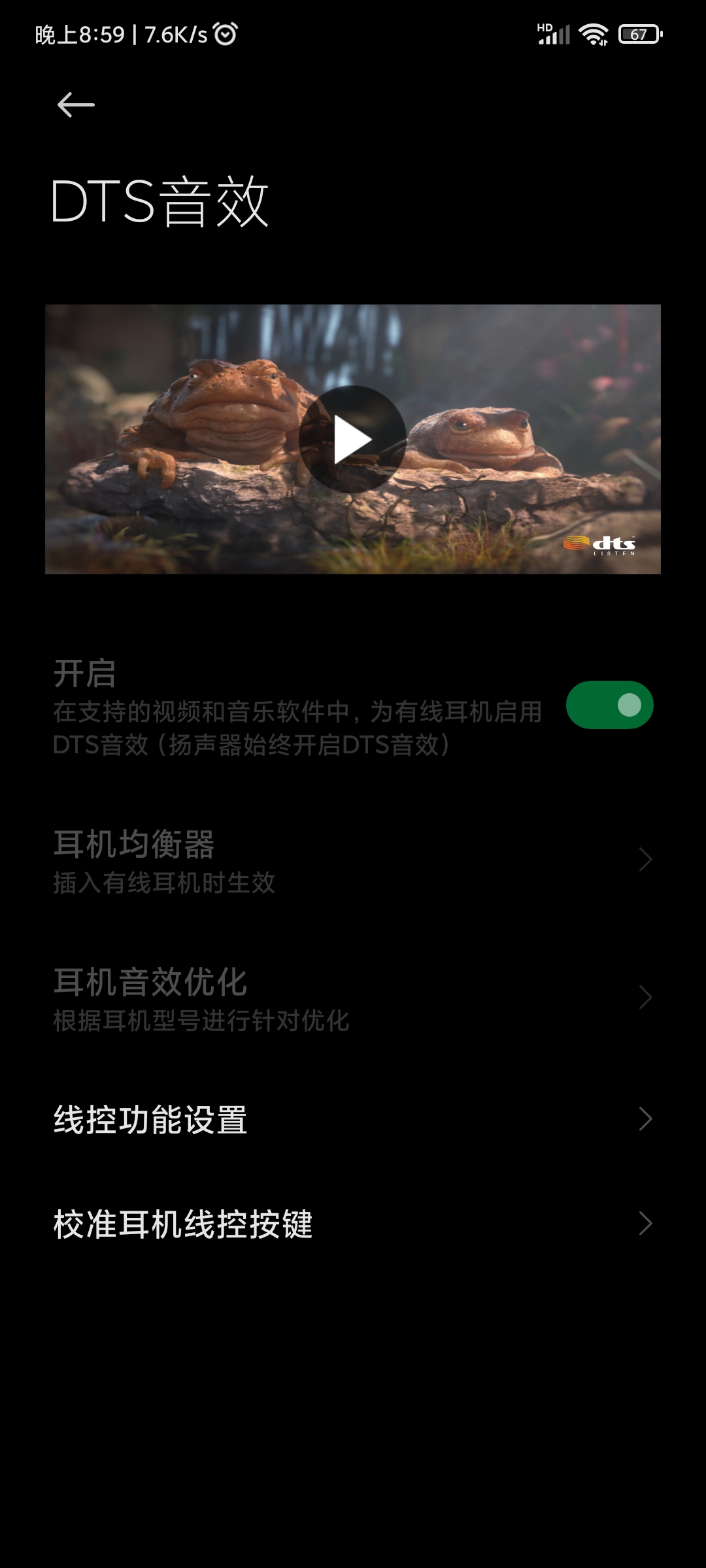Open 耳机均衡器 settings
Image resolution: width=706 pixels, height=1568 pixels.
coord(353,860)
